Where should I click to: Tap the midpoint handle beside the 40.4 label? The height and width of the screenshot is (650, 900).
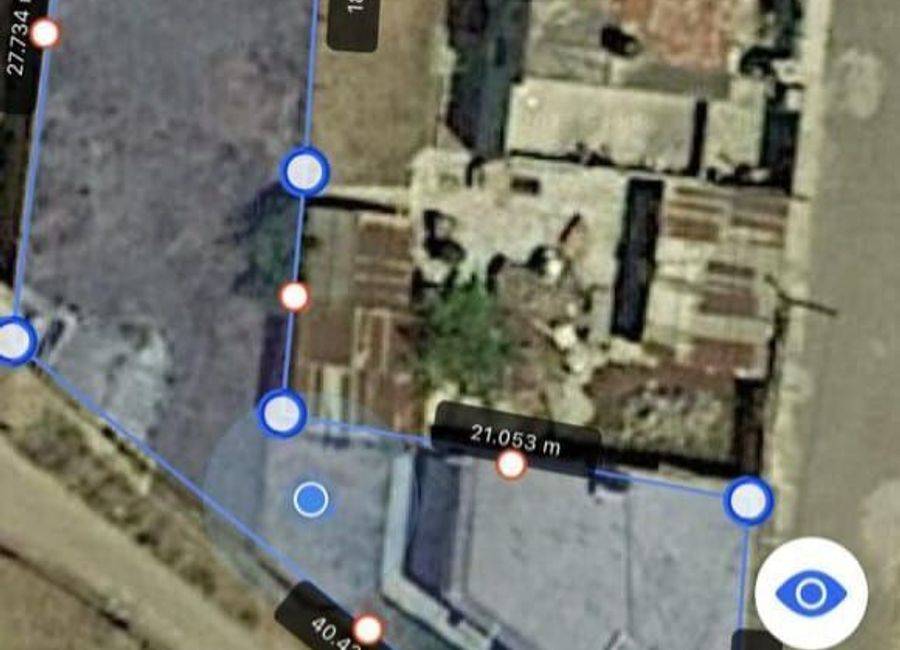(368, 629)
